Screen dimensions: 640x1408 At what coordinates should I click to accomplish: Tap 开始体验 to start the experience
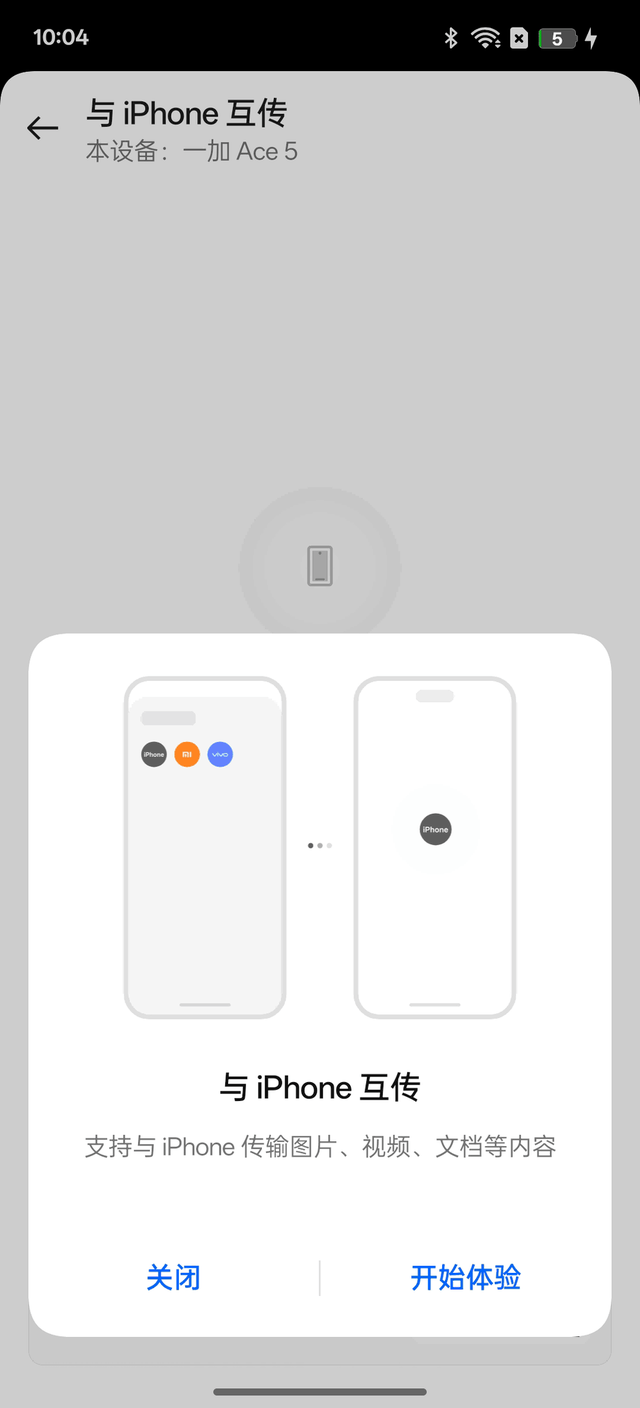tap(465, 1277)
